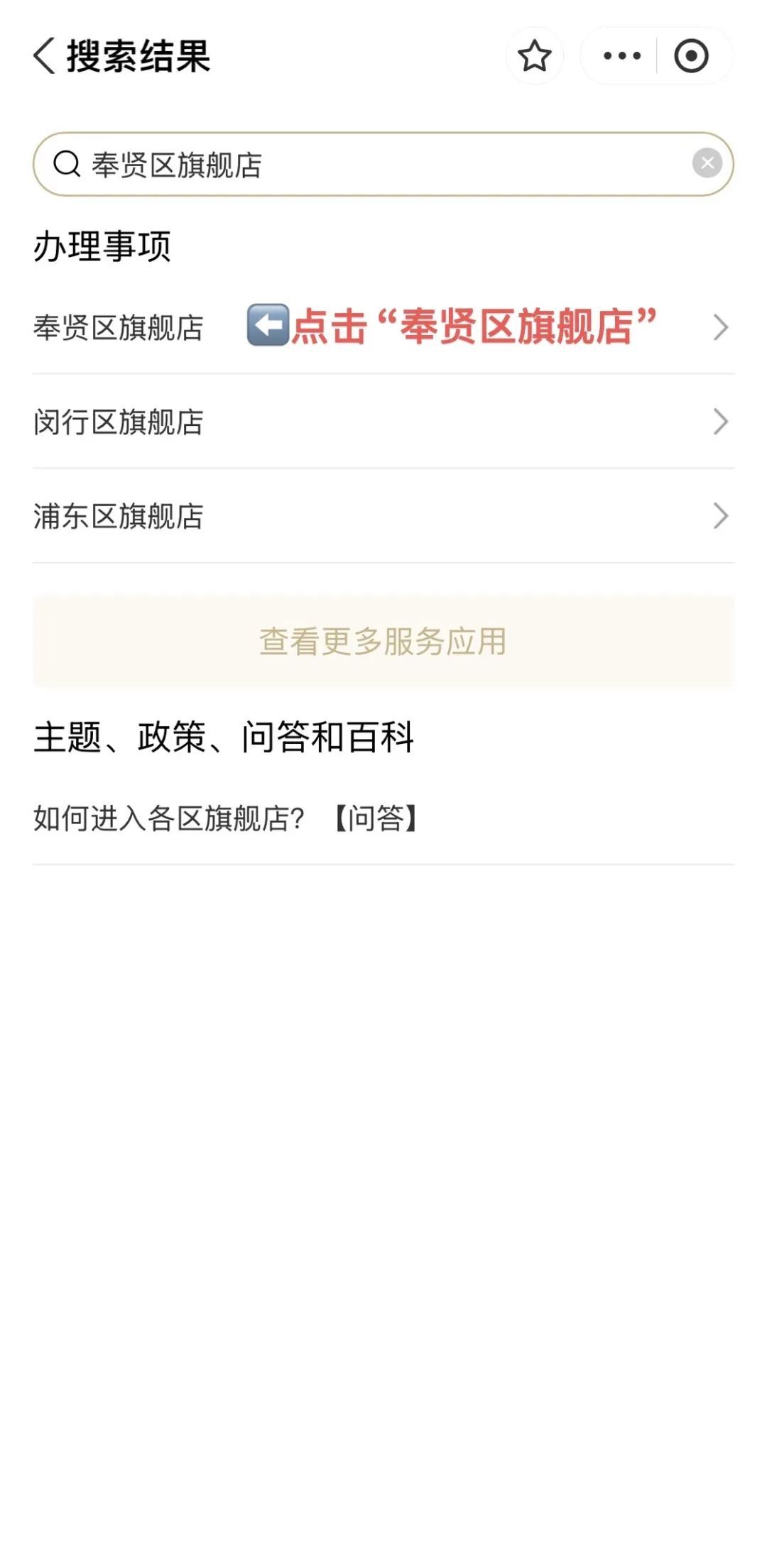The image size is (767, 1568).
Task: Go back from the 搜索结果 page
Action: (x=44, y=56)
